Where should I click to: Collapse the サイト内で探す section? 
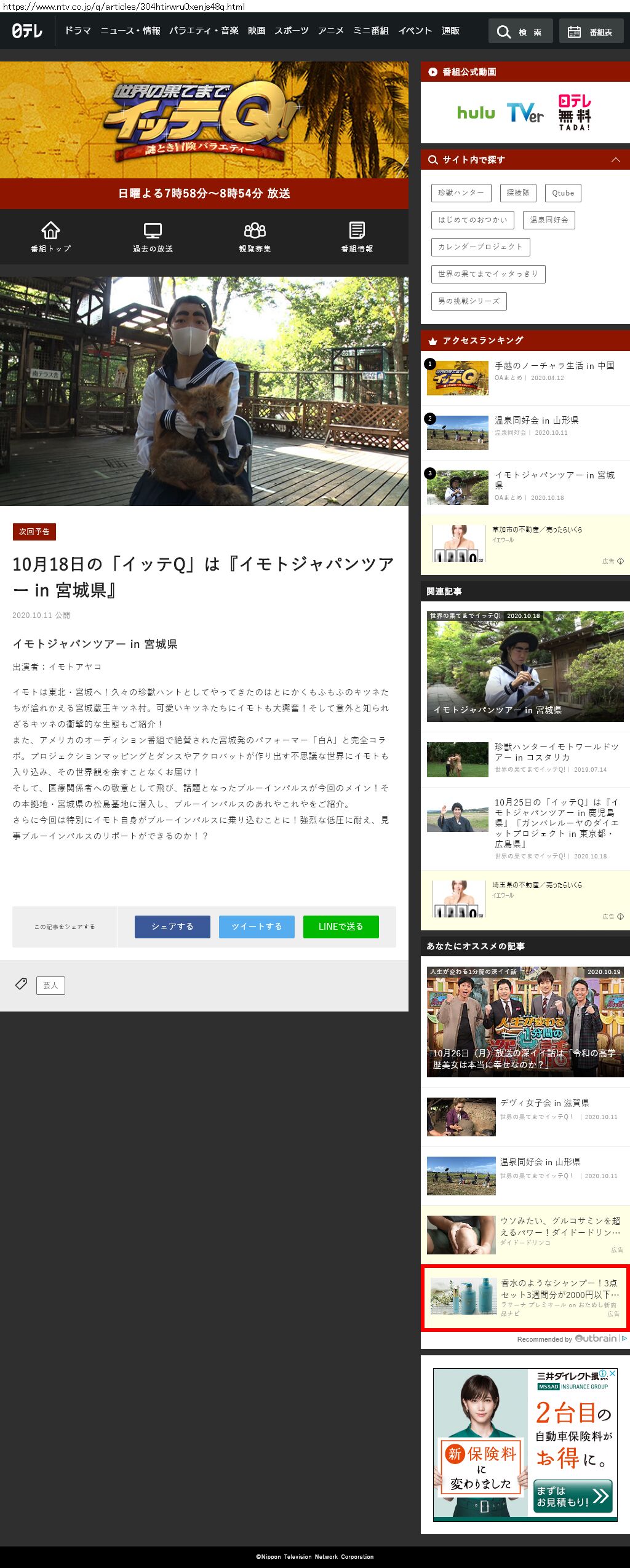click(x=615, y=160)
